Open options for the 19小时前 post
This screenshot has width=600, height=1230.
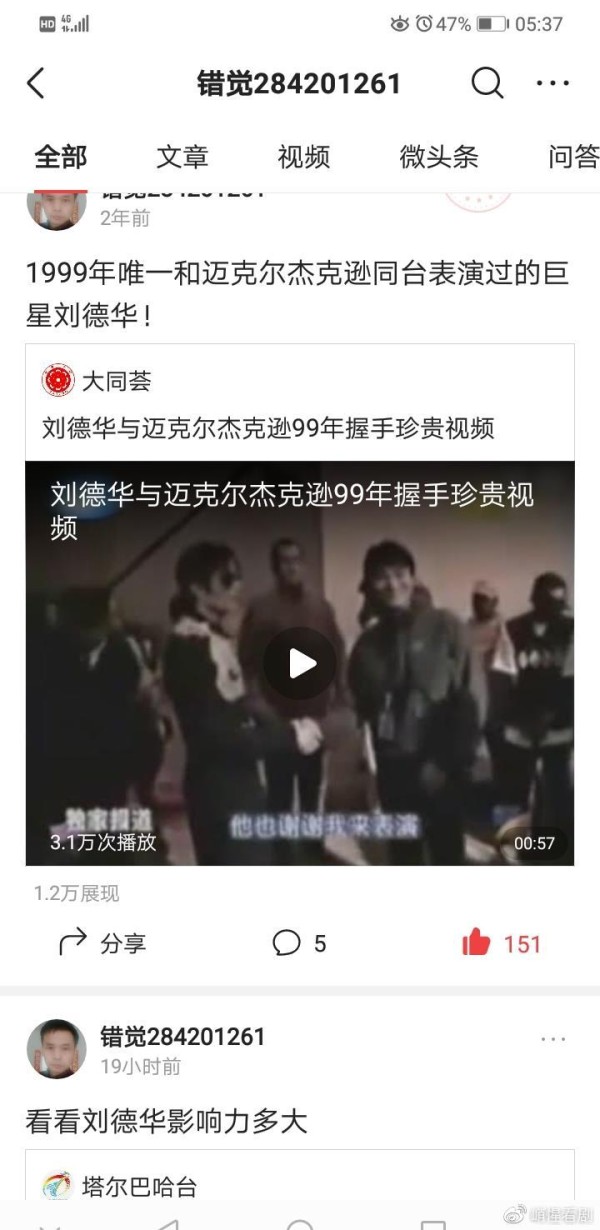point(553,1040)
